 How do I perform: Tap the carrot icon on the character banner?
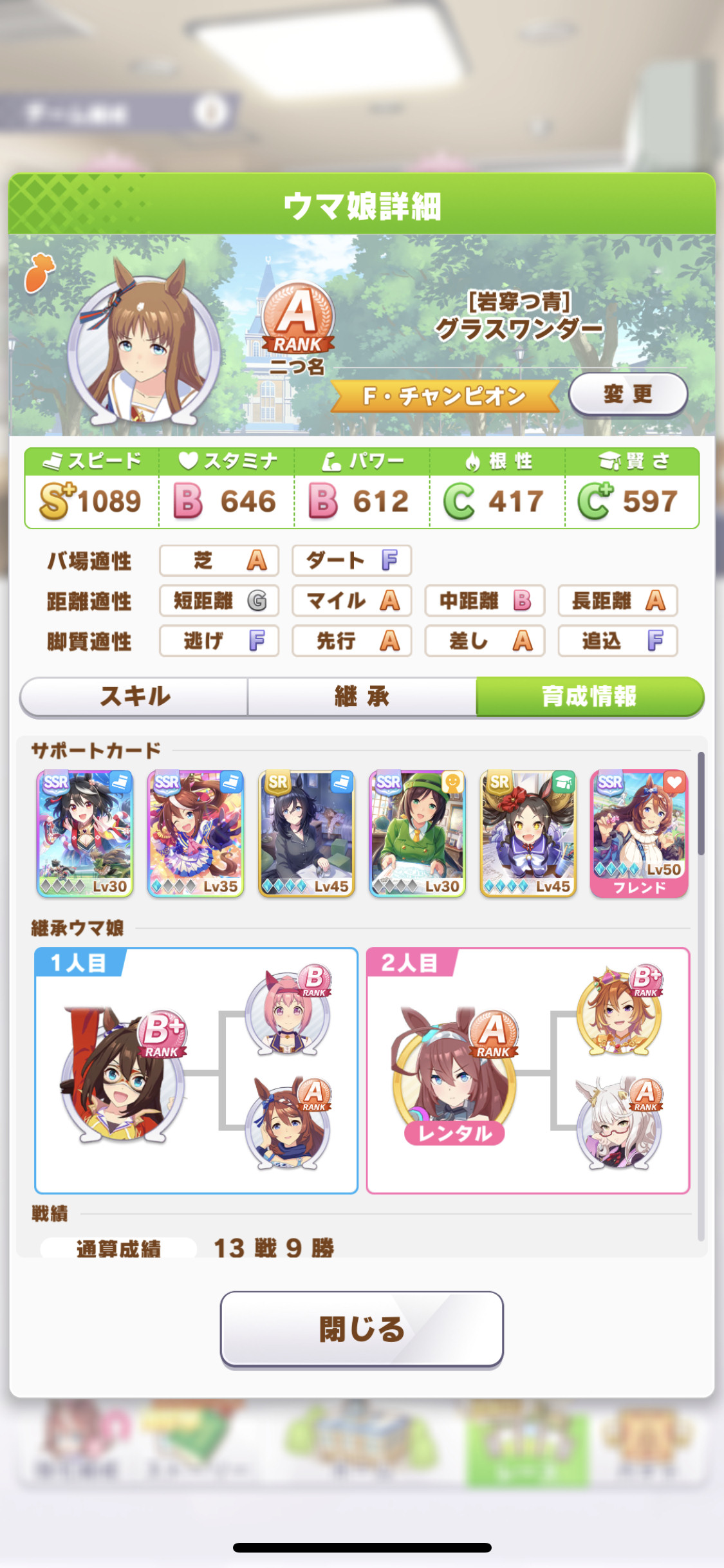(40, 272)
